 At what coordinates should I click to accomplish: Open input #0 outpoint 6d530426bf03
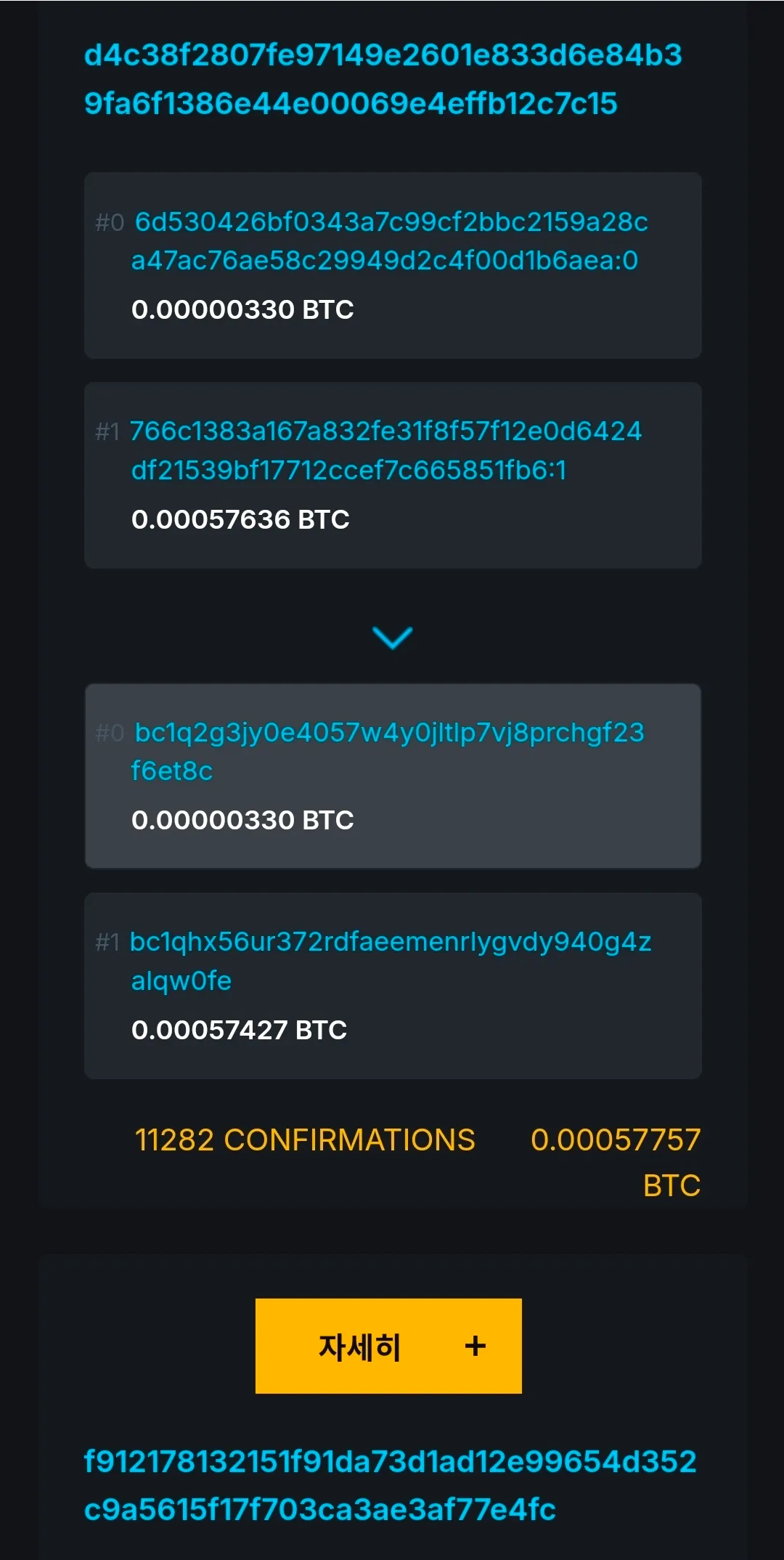point(390,241)
